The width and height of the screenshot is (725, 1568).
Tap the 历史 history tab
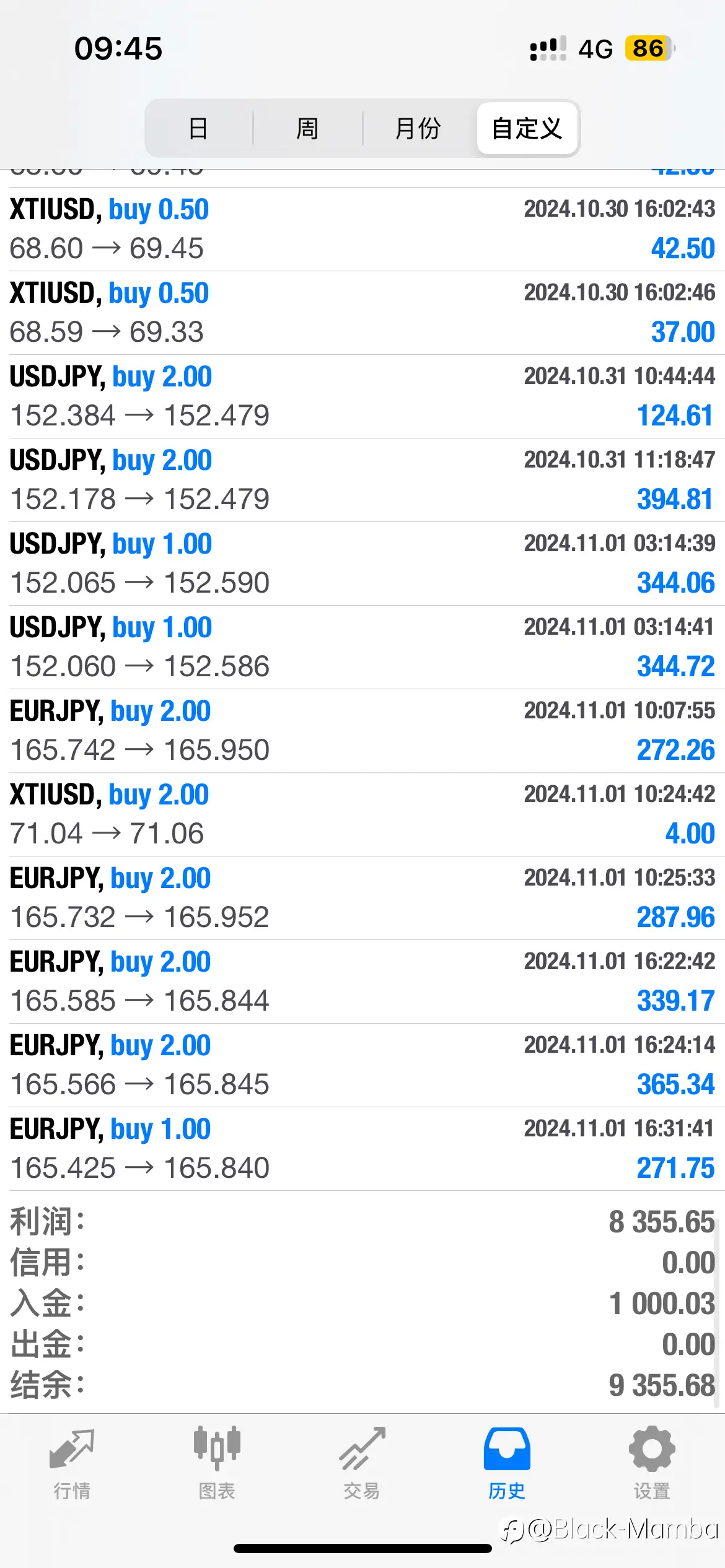507,1464
